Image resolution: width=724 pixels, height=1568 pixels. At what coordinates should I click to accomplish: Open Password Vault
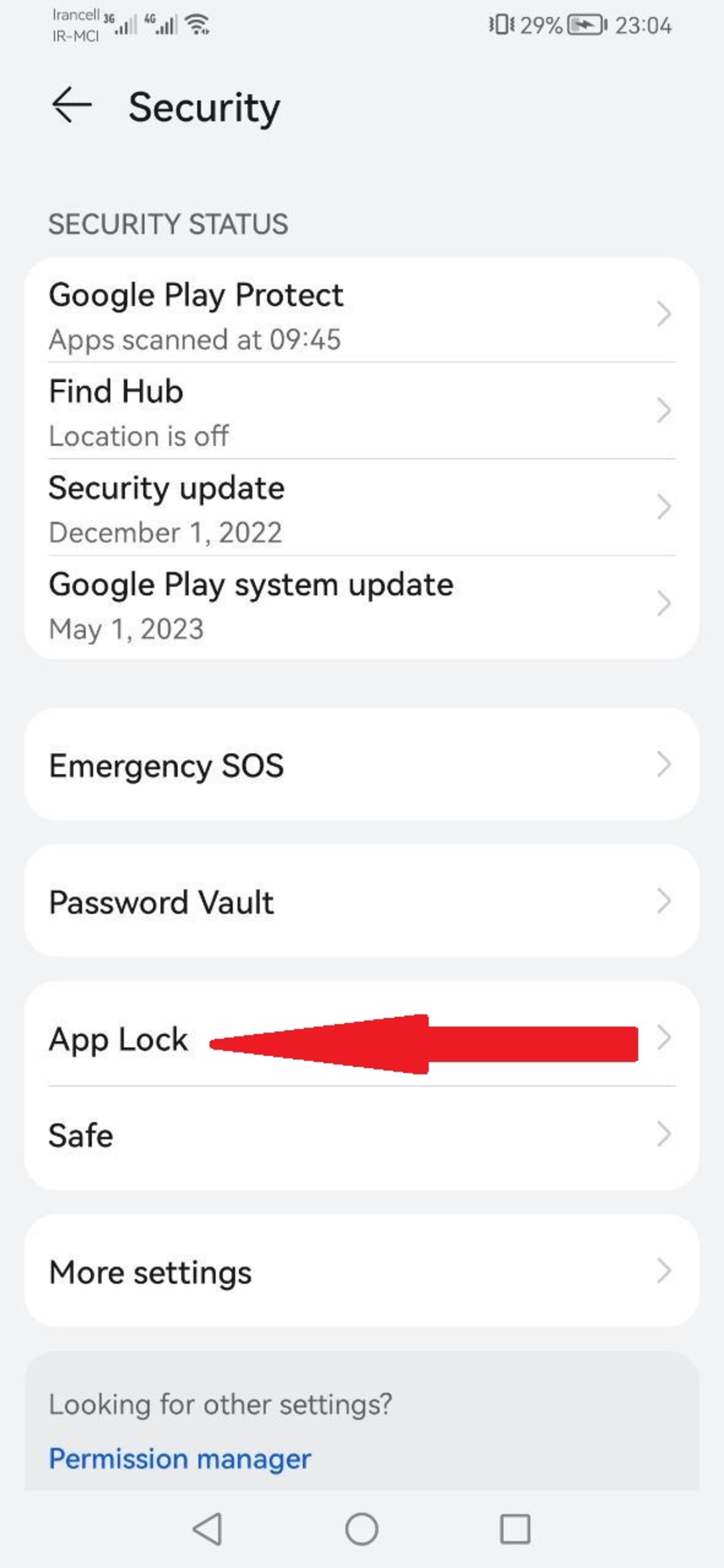362,902
